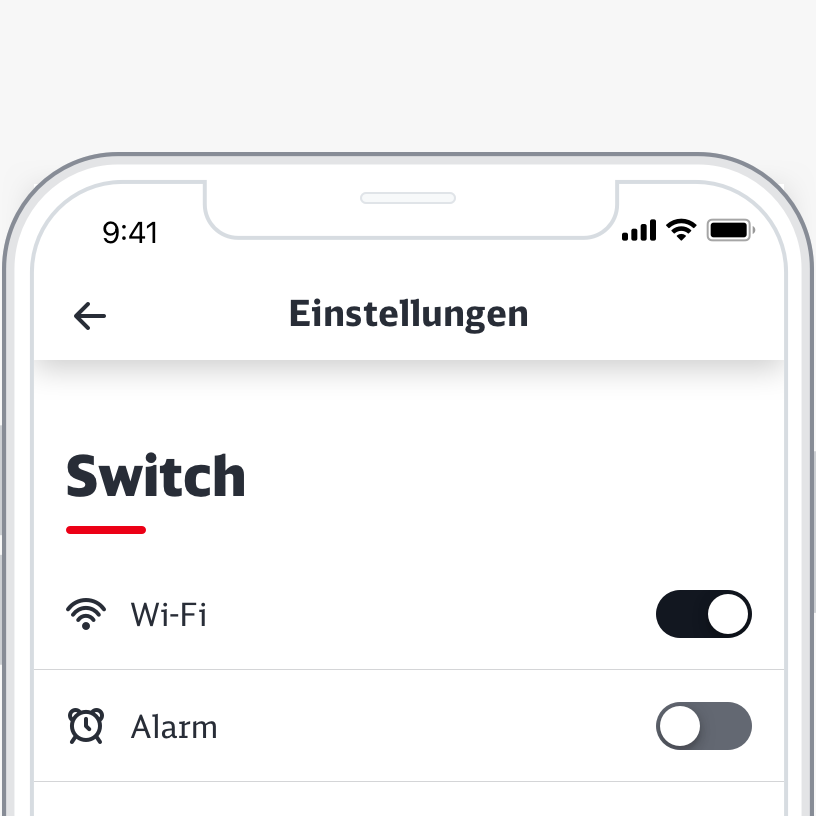Enable the Alarm switch

703,726
